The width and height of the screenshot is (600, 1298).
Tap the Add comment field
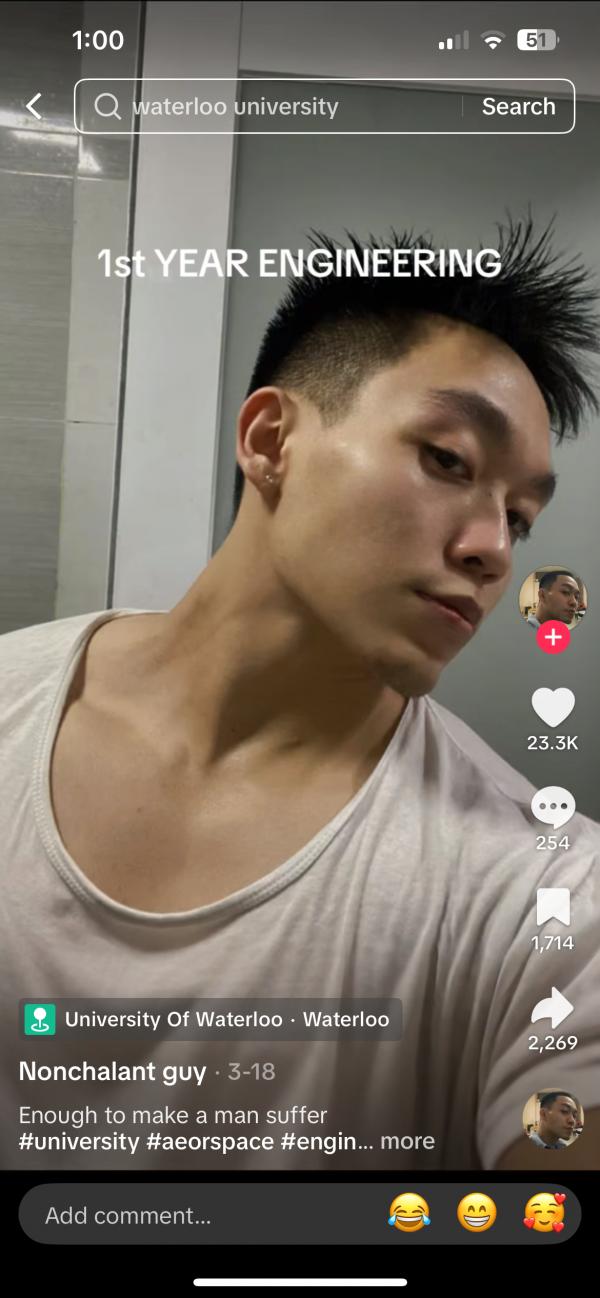tap(200, 1215)
